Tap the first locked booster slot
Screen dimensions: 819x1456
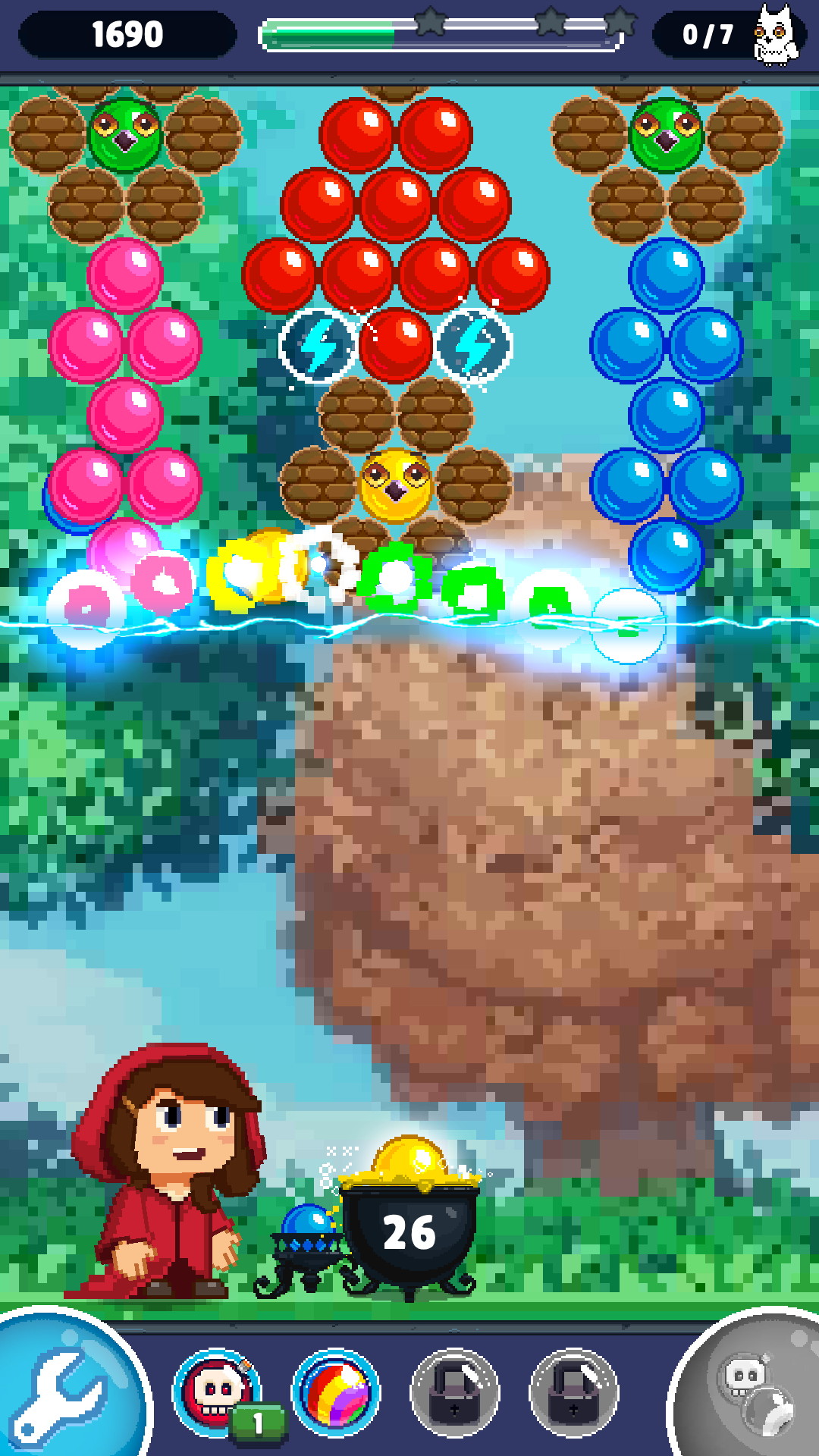pos(455,1392)
